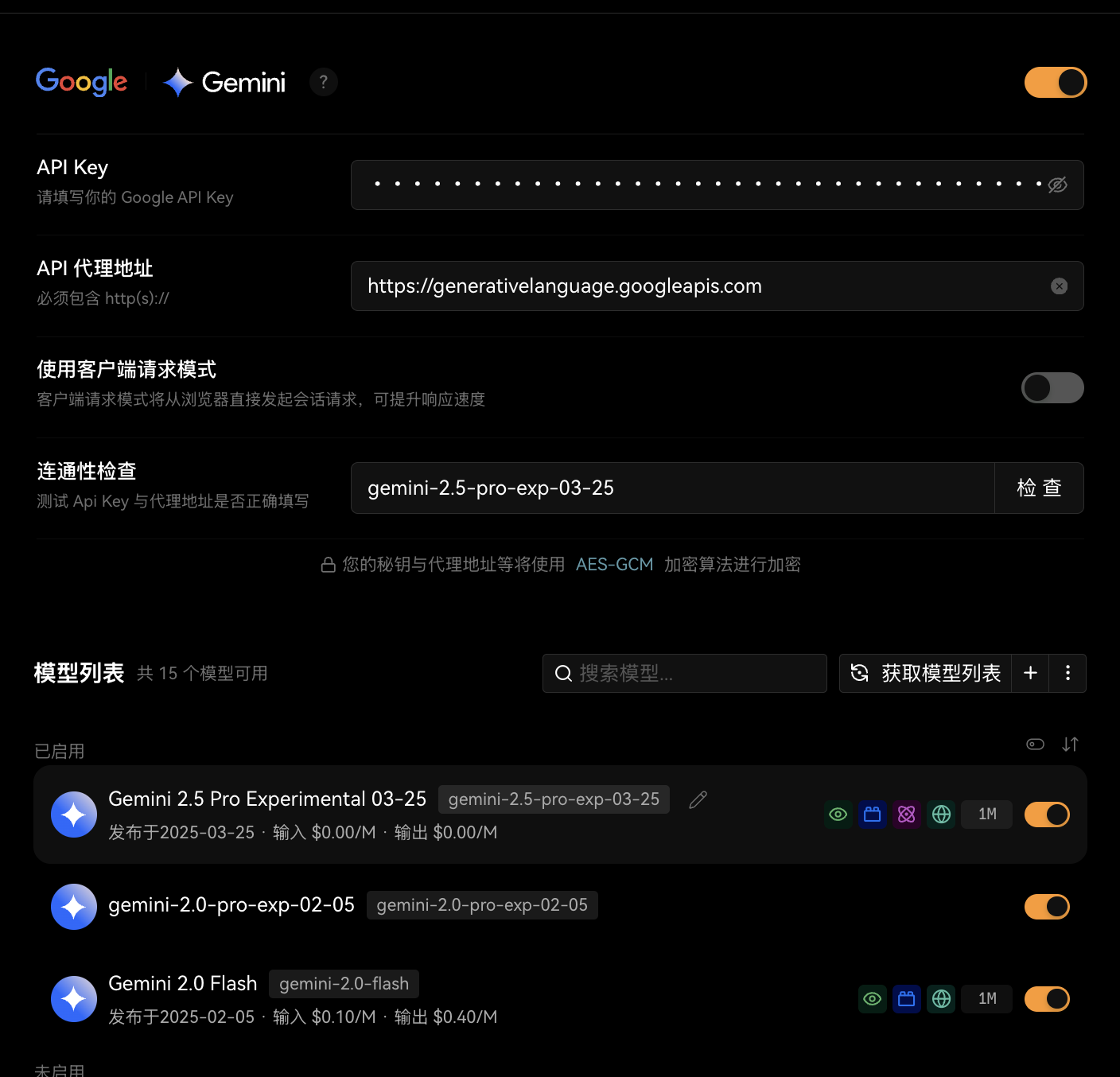Turn off Gemini 2.5 Pro Experimental 03-25
1120x1077 pixels.
(x=1046, y=815)
